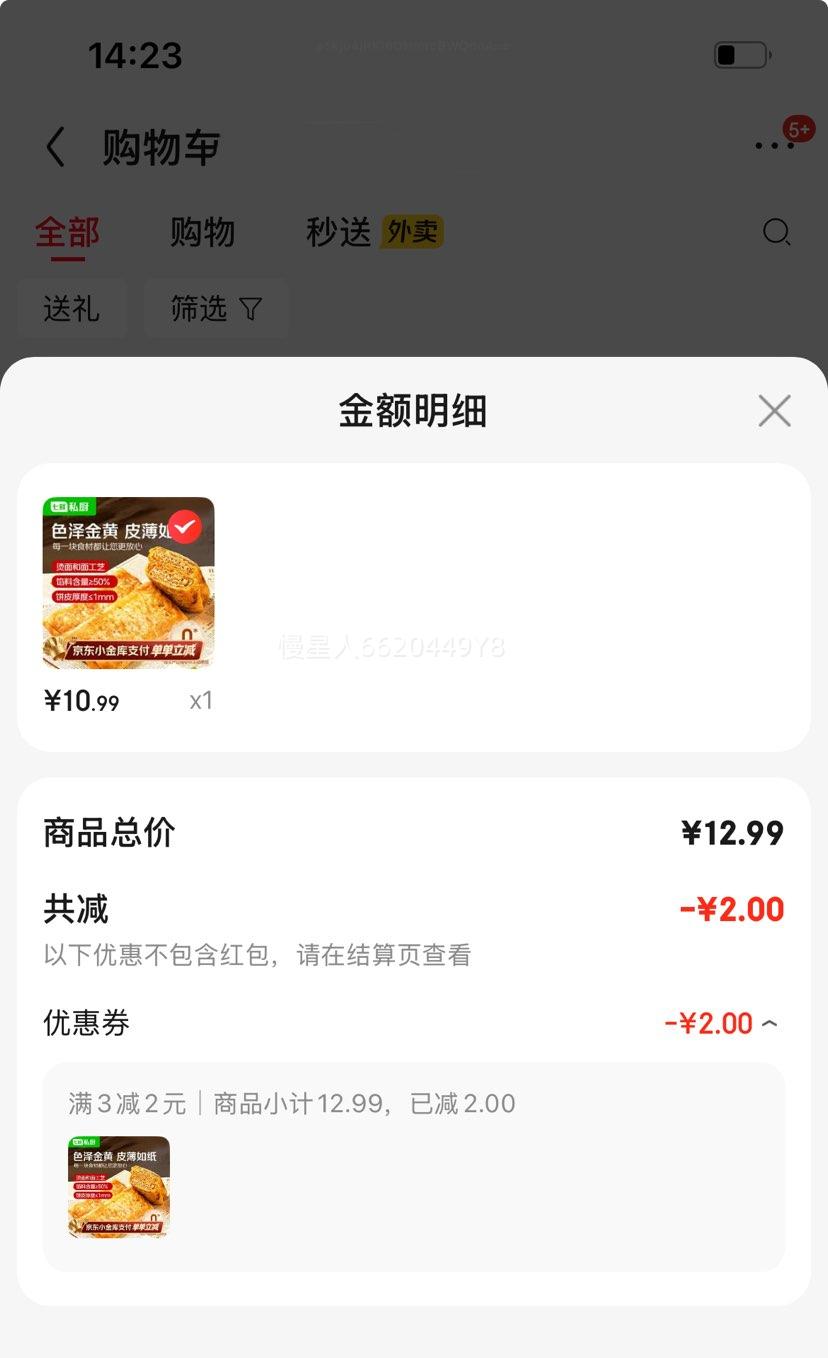
Task: Tap the small coupon product thumbnail under 满3减2元
Action: click(x=118, y=1188)
